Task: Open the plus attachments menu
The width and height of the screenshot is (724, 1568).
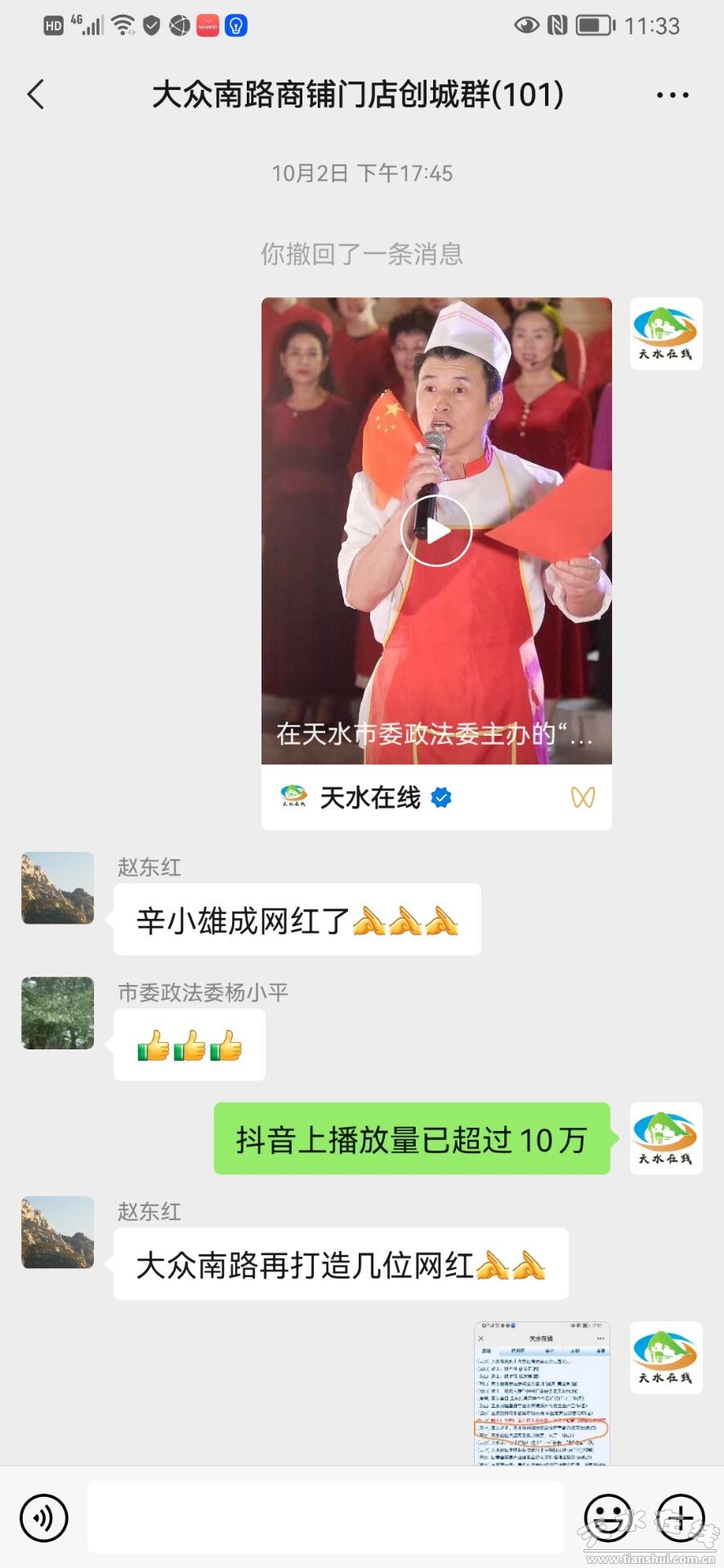Action: coord(680,1518)
